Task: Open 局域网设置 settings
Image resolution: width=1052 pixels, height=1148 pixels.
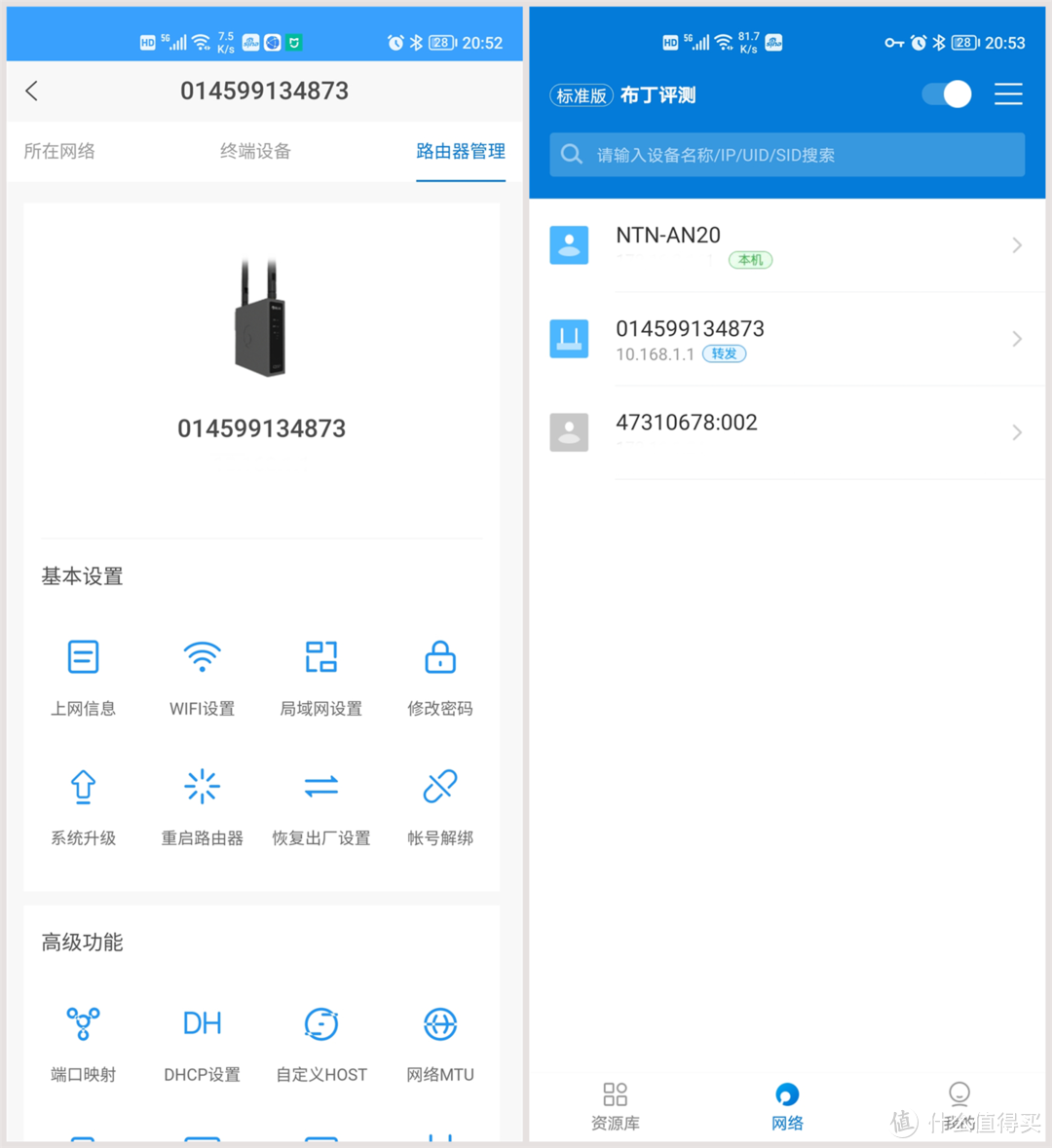Action: 321,656
